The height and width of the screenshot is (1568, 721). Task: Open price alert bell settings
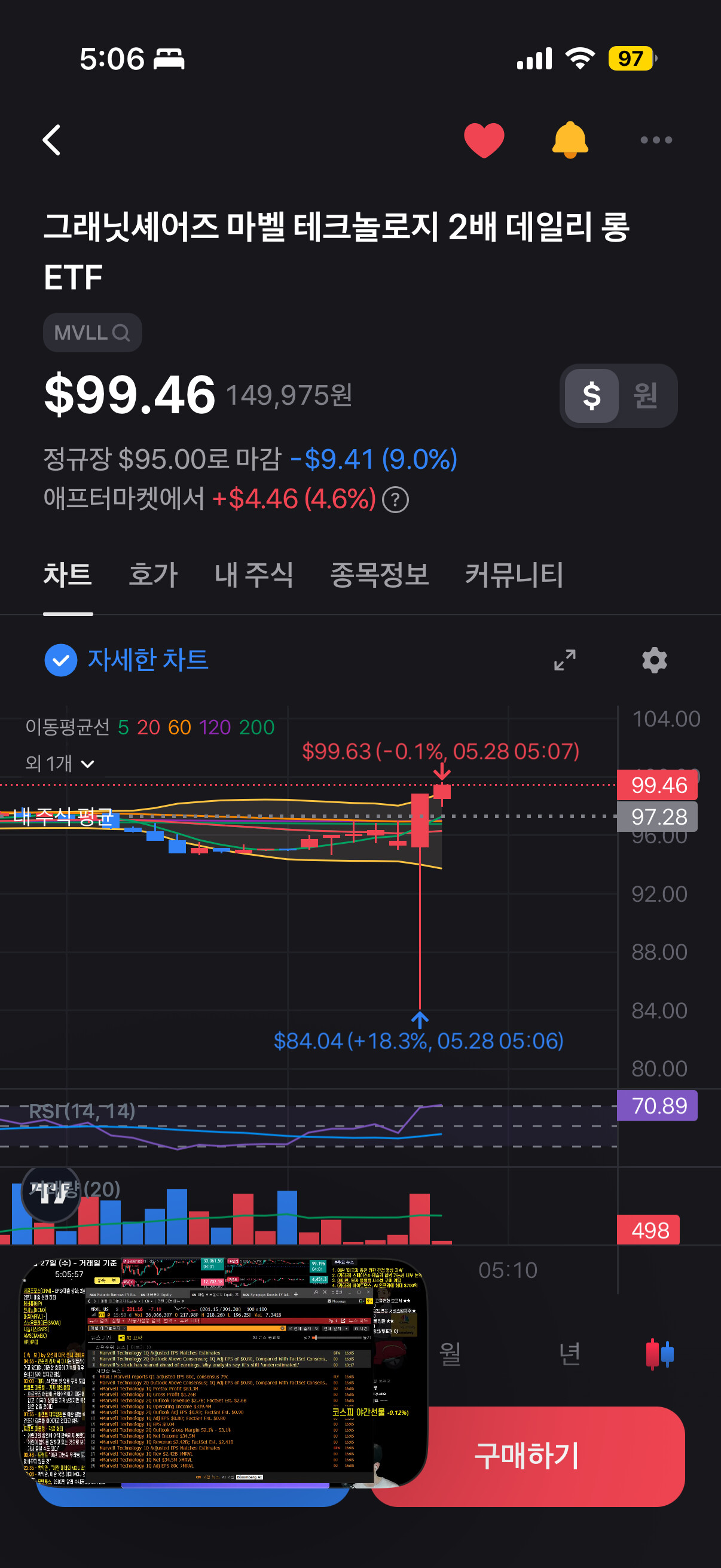[x=570, y=140]
